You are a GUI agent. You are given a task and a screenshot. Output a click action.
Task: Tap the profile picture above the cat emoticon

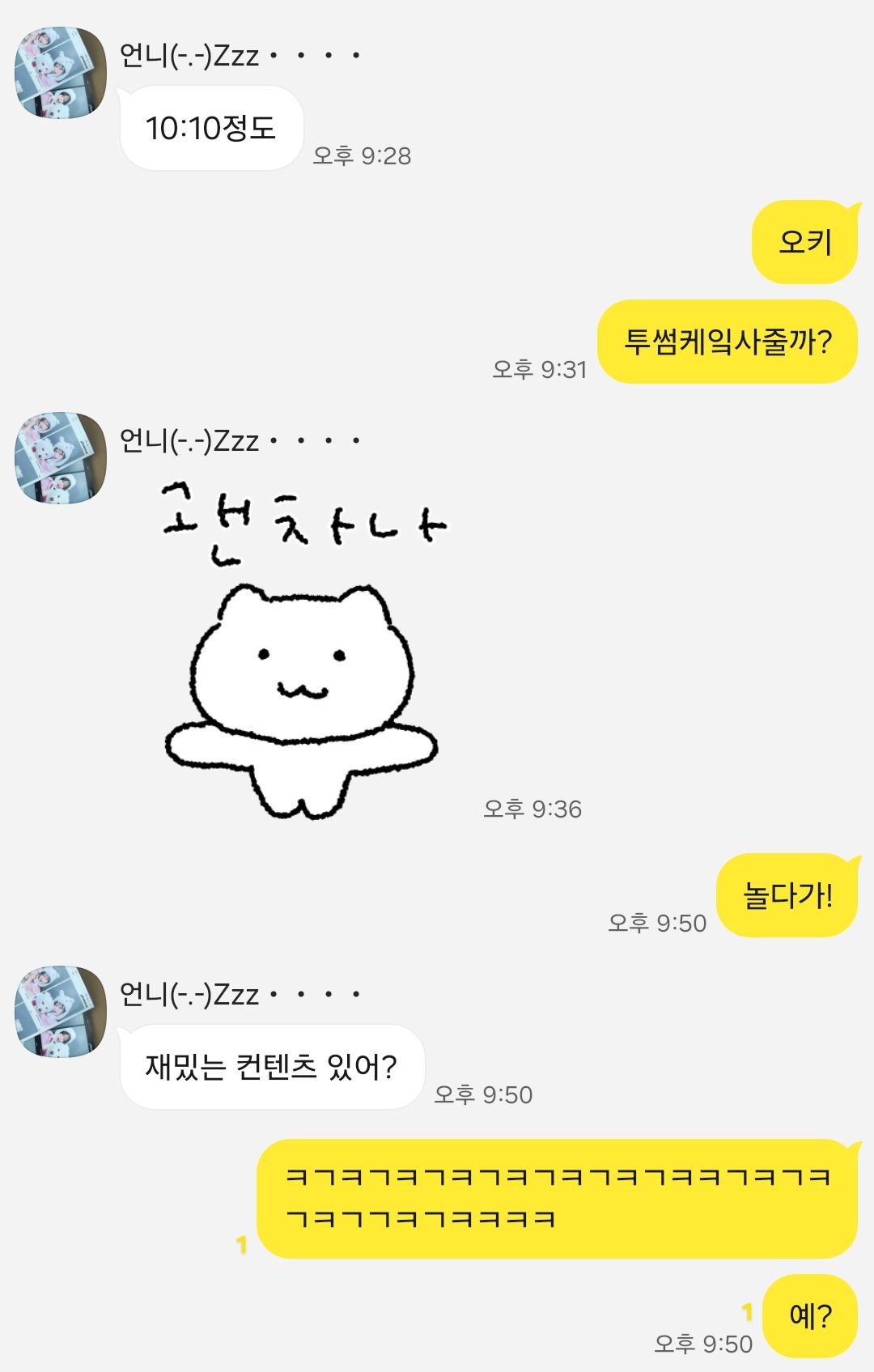point(61,458)
